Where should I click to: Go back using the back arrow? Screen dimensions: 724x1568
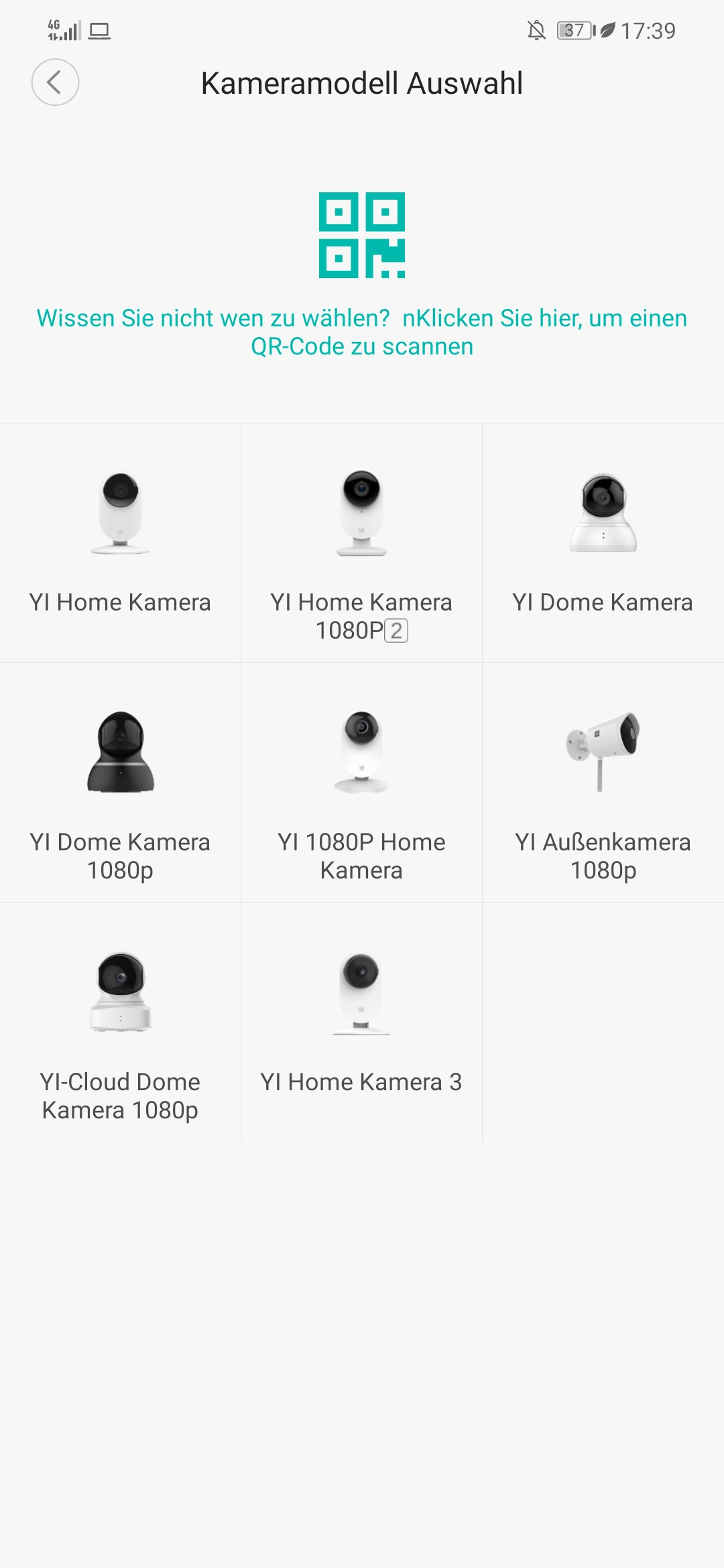pos(55,82)
